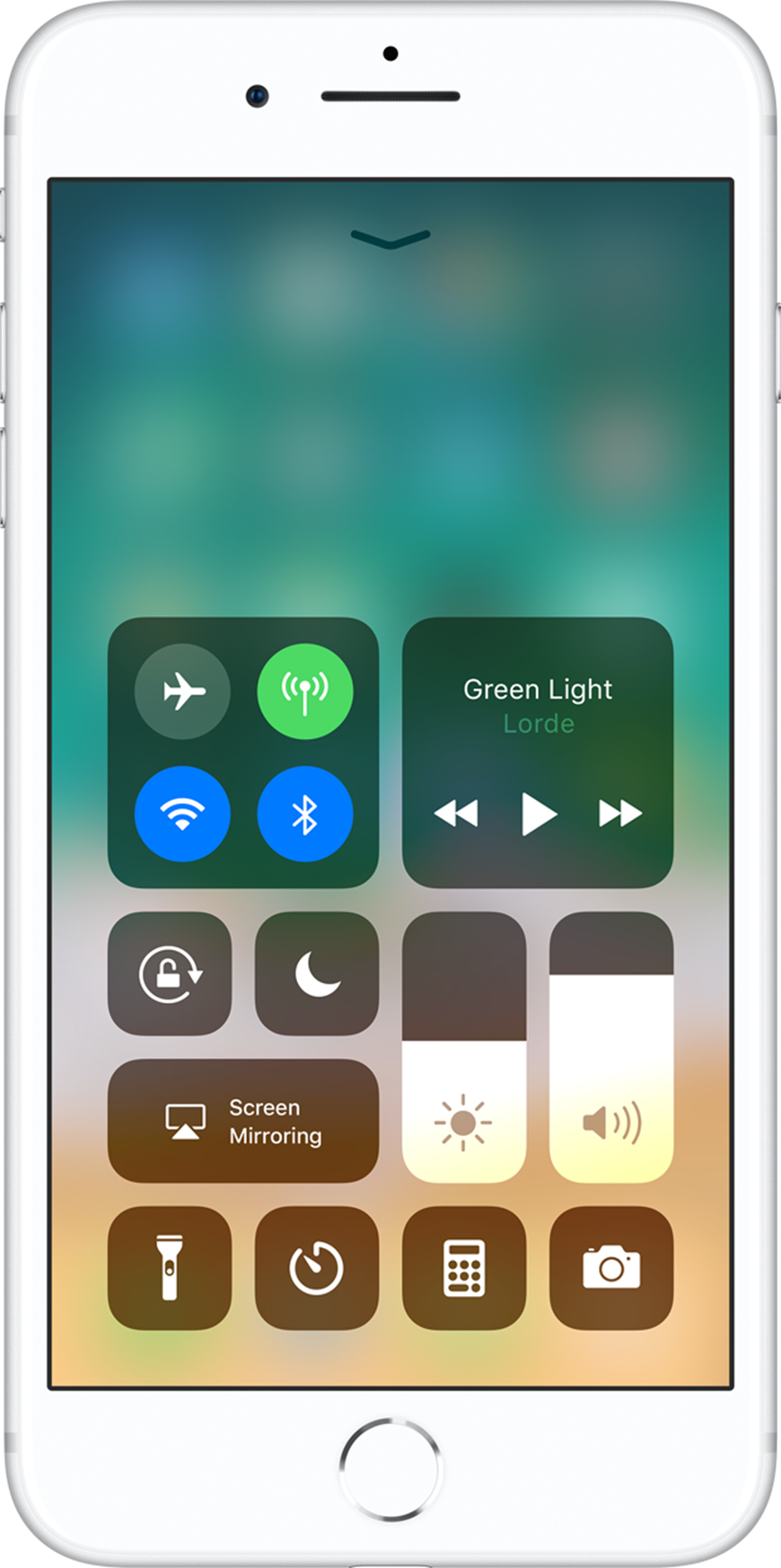
Task: Open Screen Mirroring
Action: [243, 1121]
